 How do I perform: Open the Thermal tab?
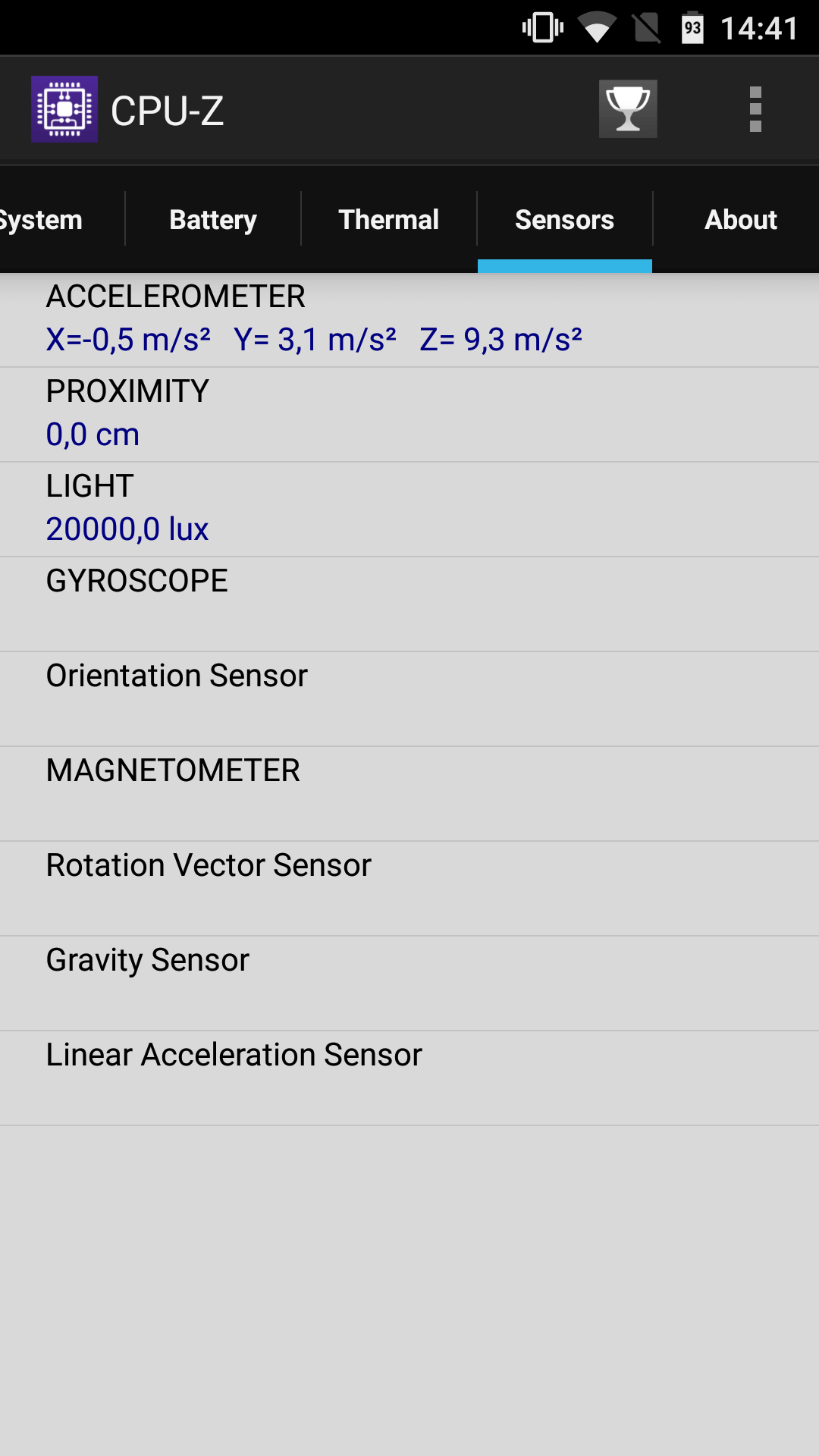(389, 220)
